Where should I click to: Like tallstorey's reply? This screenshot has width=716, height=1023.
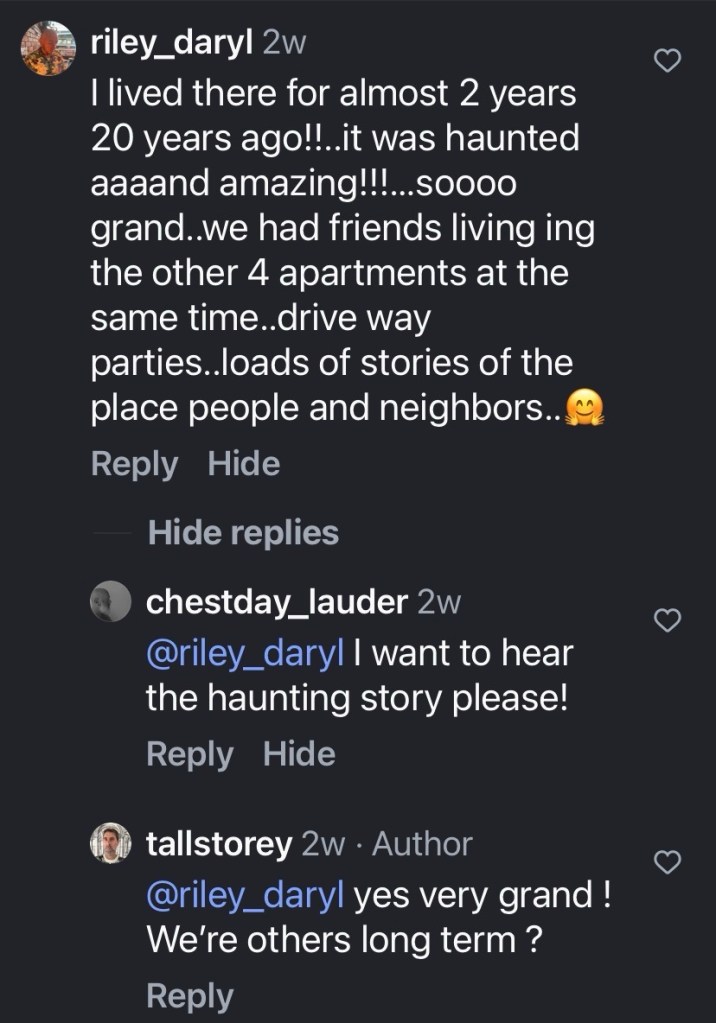tap(666, 862)
